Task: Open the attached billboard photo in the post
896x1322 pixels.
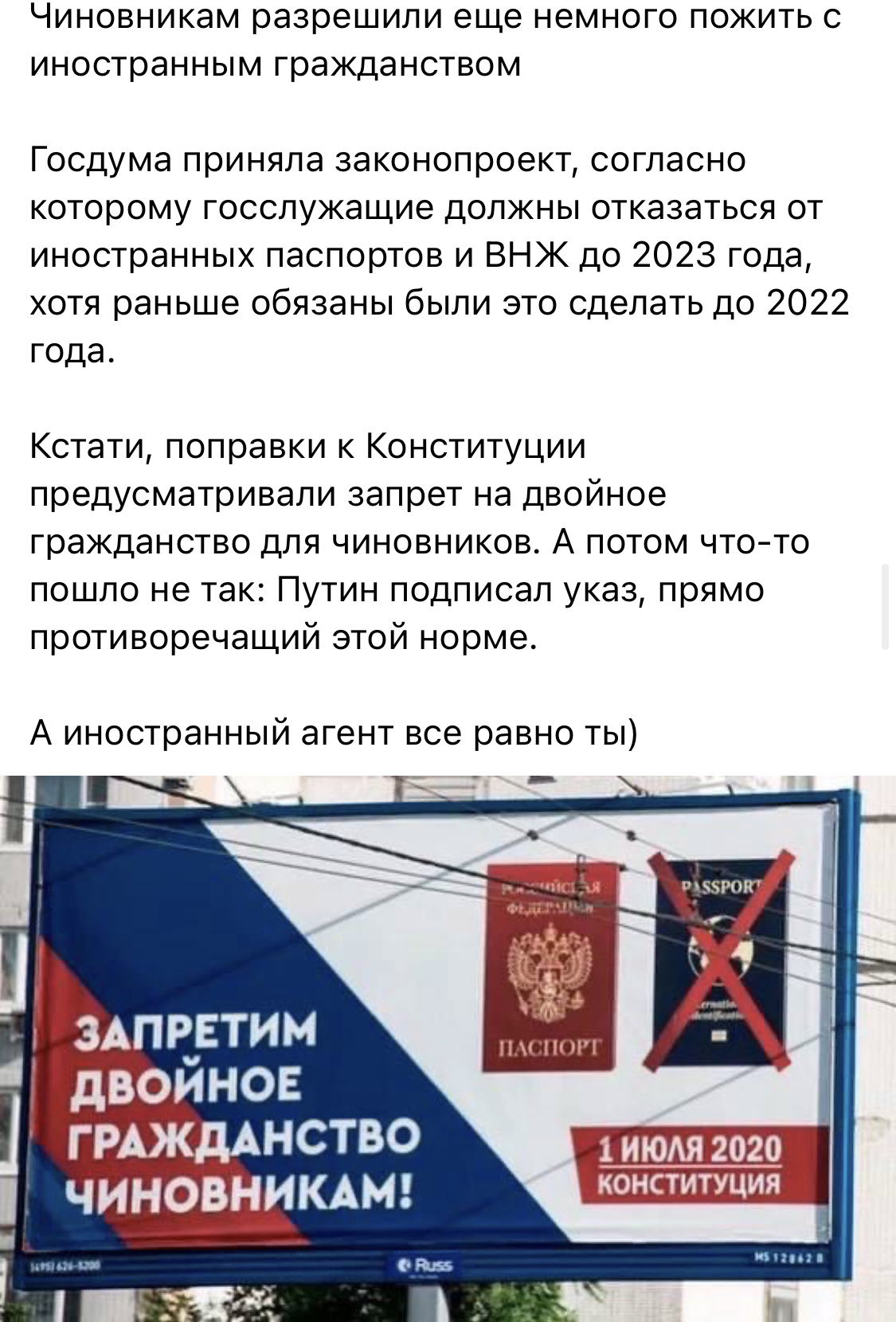Action: point(448,1047)
